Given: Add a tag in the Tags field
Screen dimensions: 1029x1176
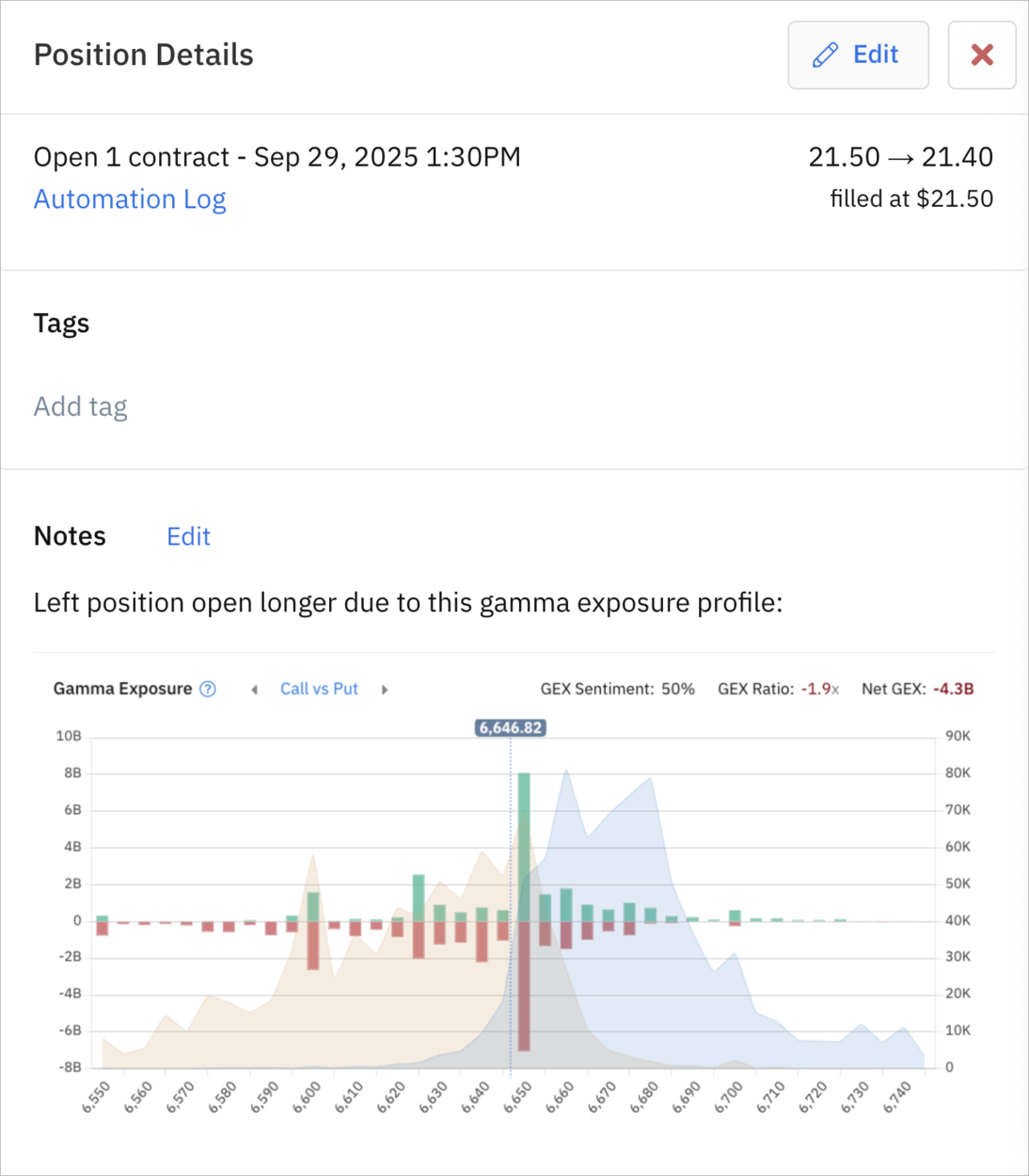Looking at the screenshot, I should click(81, 406).
